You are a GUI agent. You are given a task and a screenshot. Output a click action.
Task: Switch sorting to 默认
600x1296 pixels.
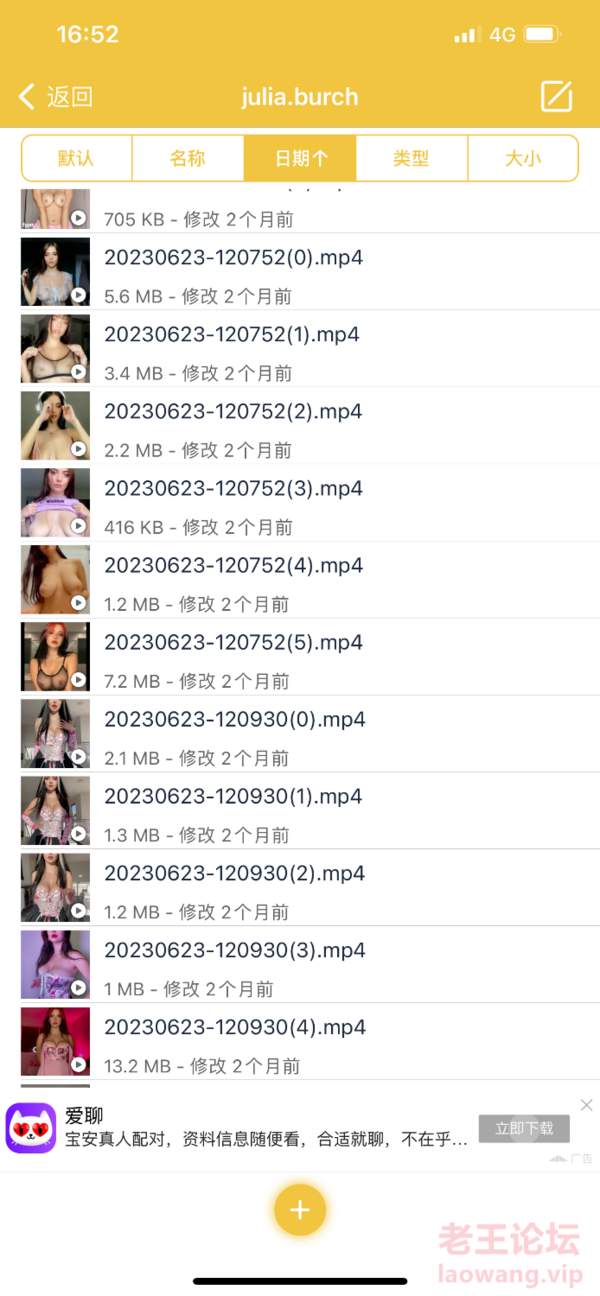pyautogui.click(x=76, y=158)
